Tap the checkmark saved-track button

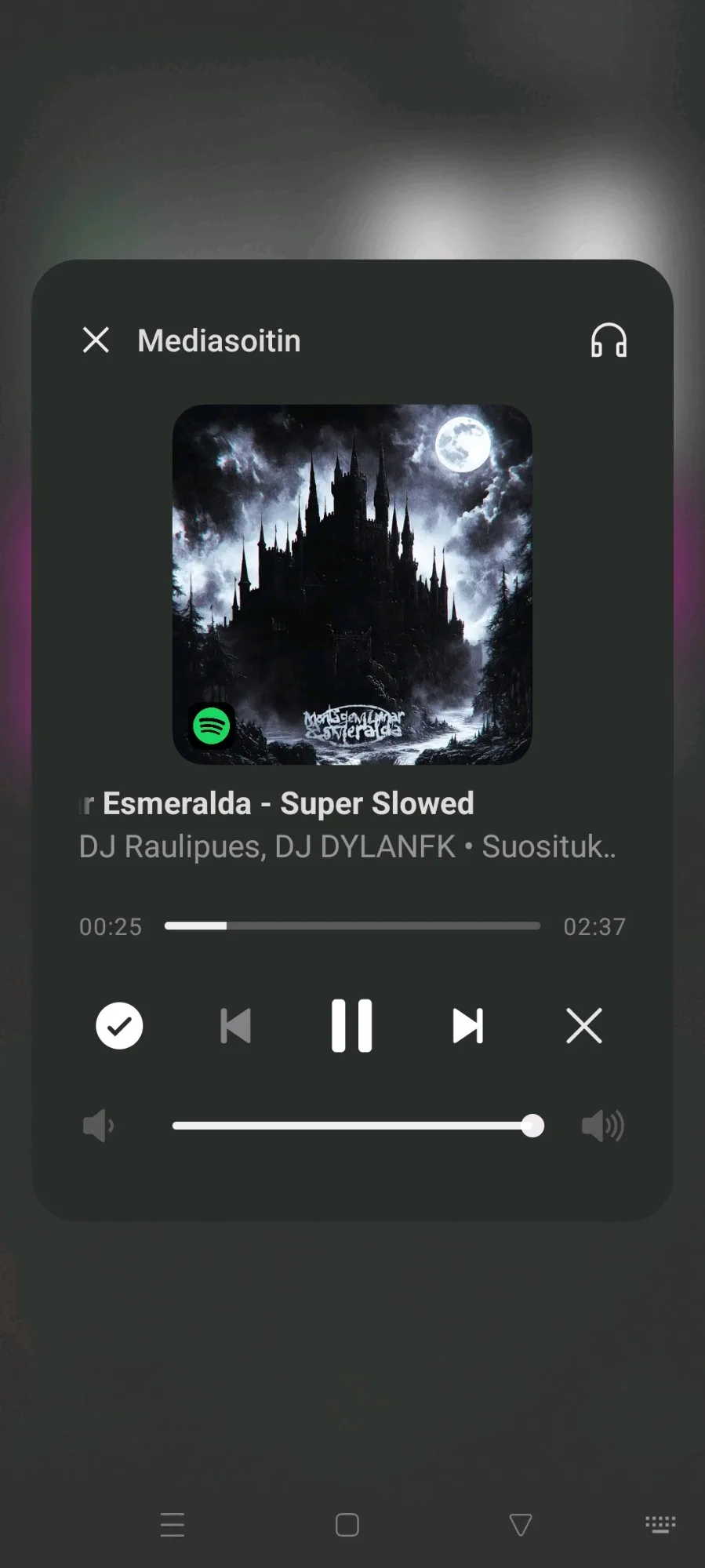click(119, 1025)
